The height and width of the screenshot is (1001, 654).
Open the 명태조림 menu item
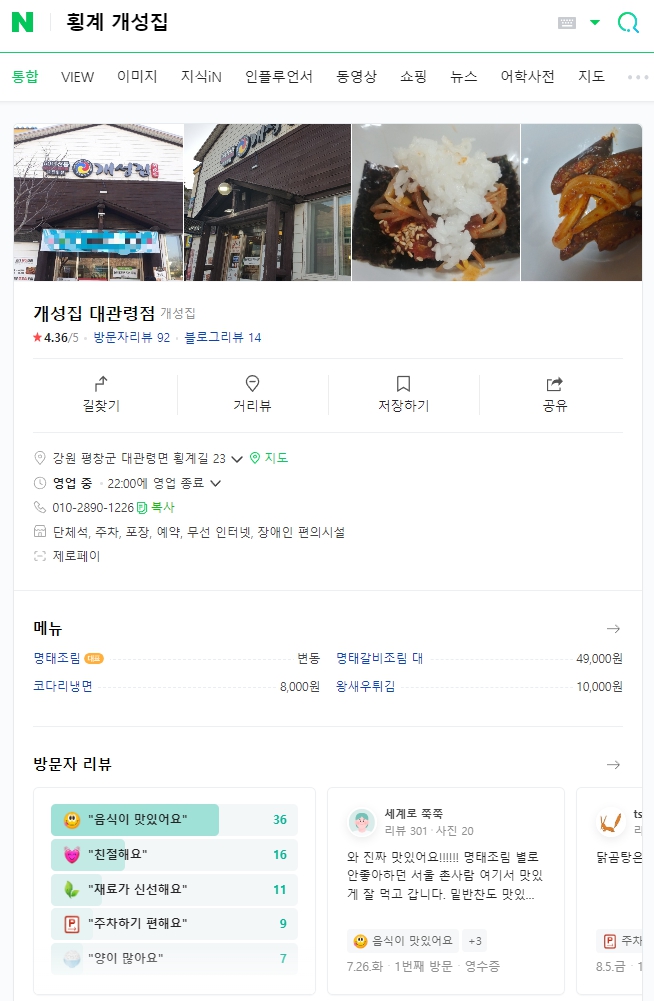pyautogui.click(x=57, y=658)
